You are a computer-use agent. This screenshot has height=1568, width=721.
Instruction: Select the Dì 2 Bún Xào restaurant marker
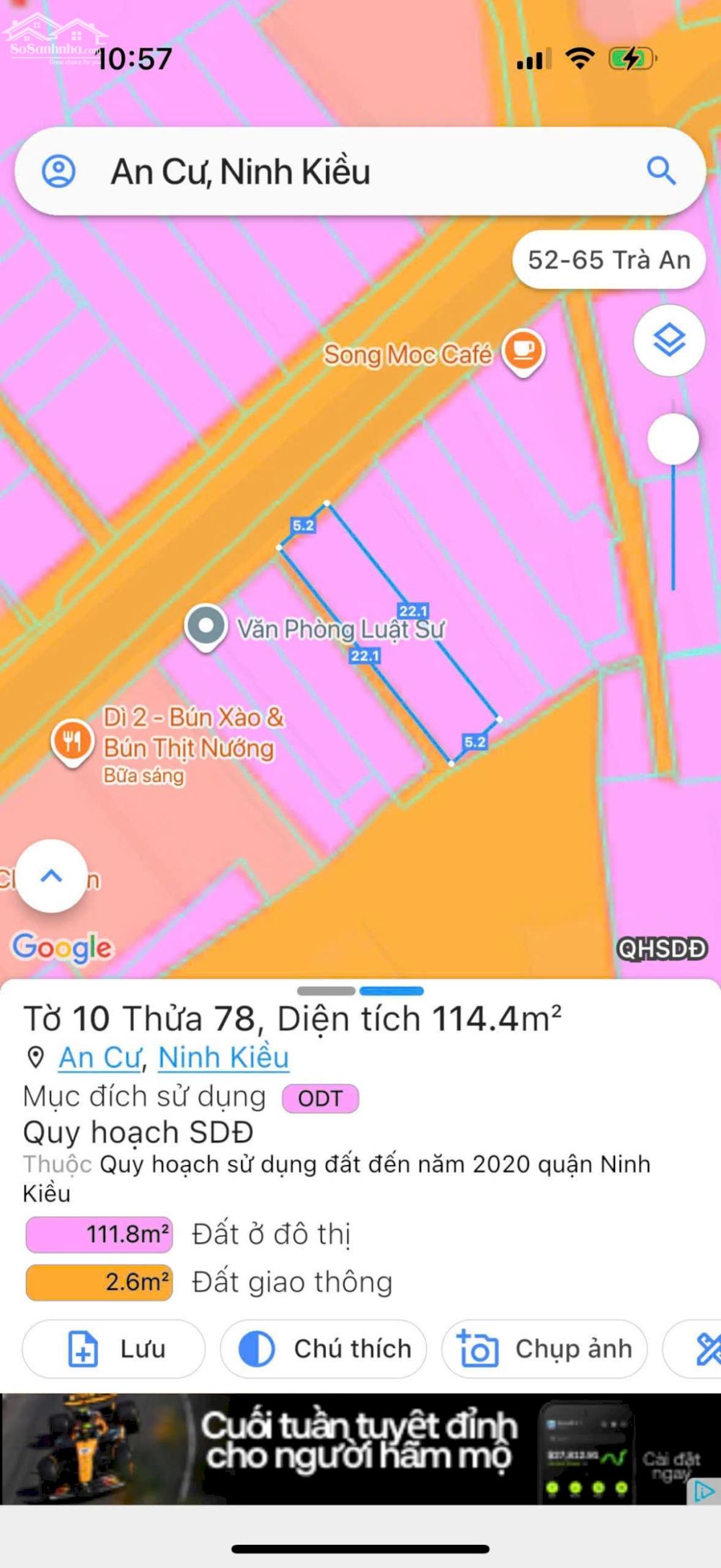pyautogui.click(x=71, y=739)
